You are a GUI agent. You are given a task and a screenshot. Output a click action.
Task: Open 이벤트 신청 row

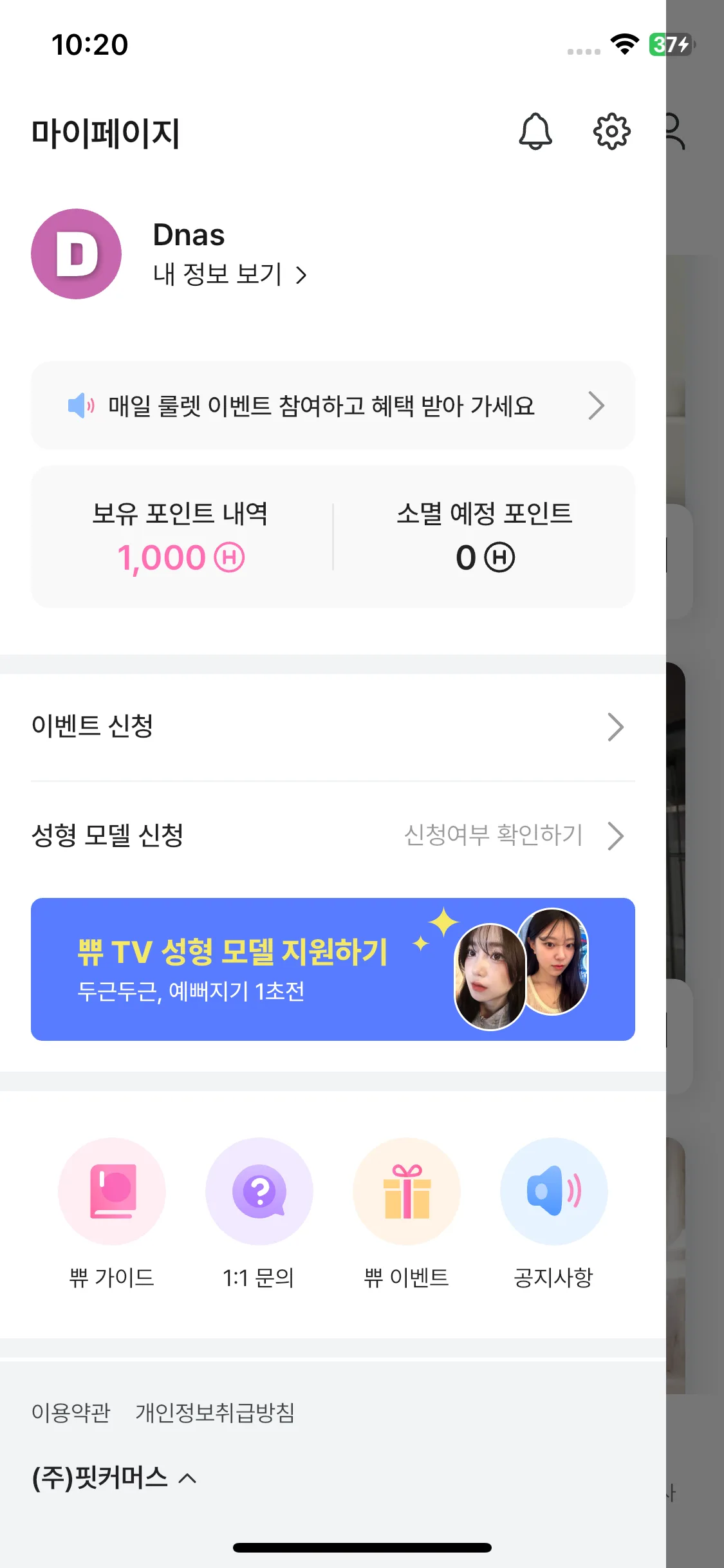click(333, 727)
